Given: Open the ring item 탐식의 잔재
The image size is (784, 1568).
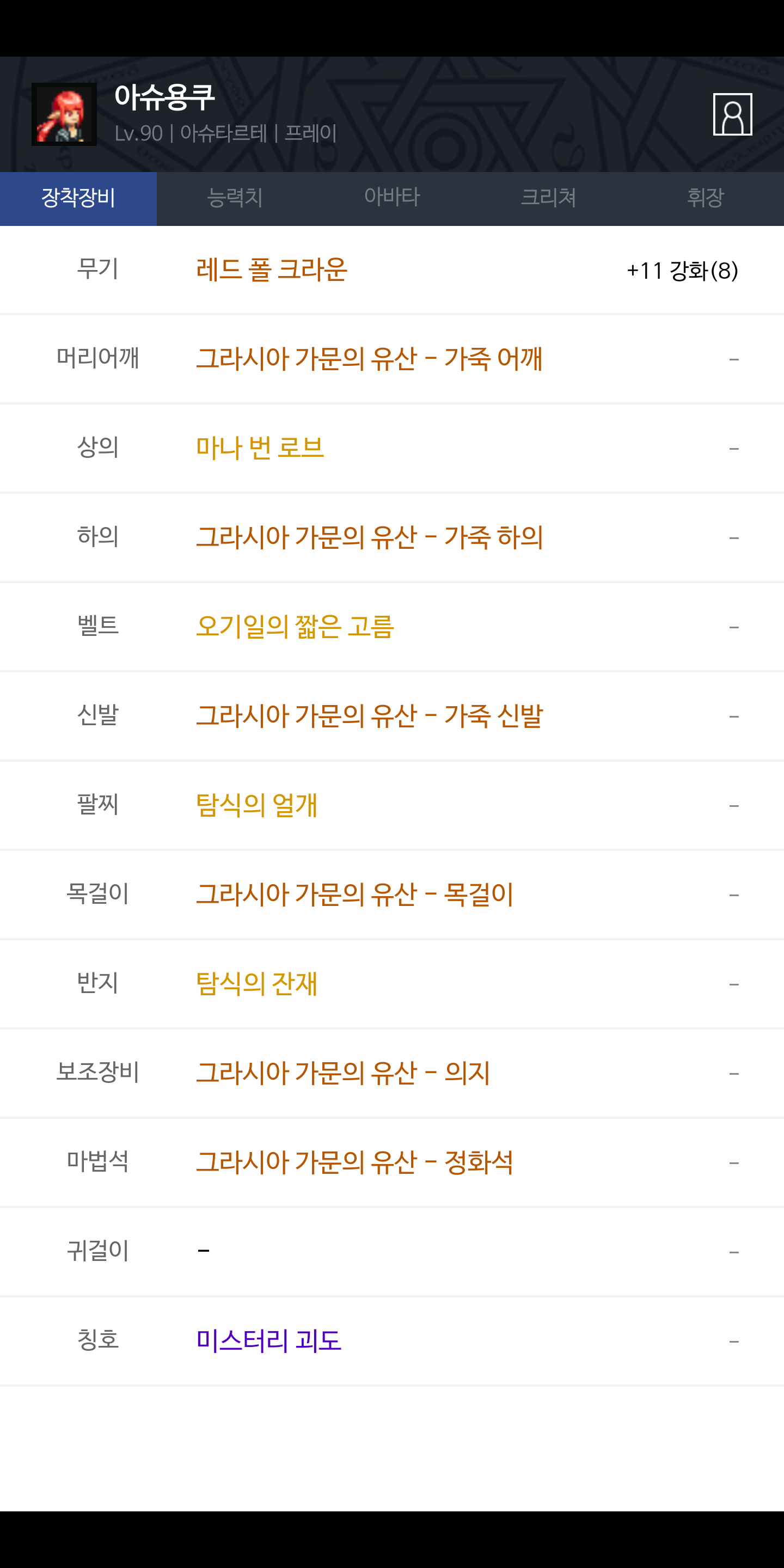Looking at the screenshot, I should coord(257,984).
